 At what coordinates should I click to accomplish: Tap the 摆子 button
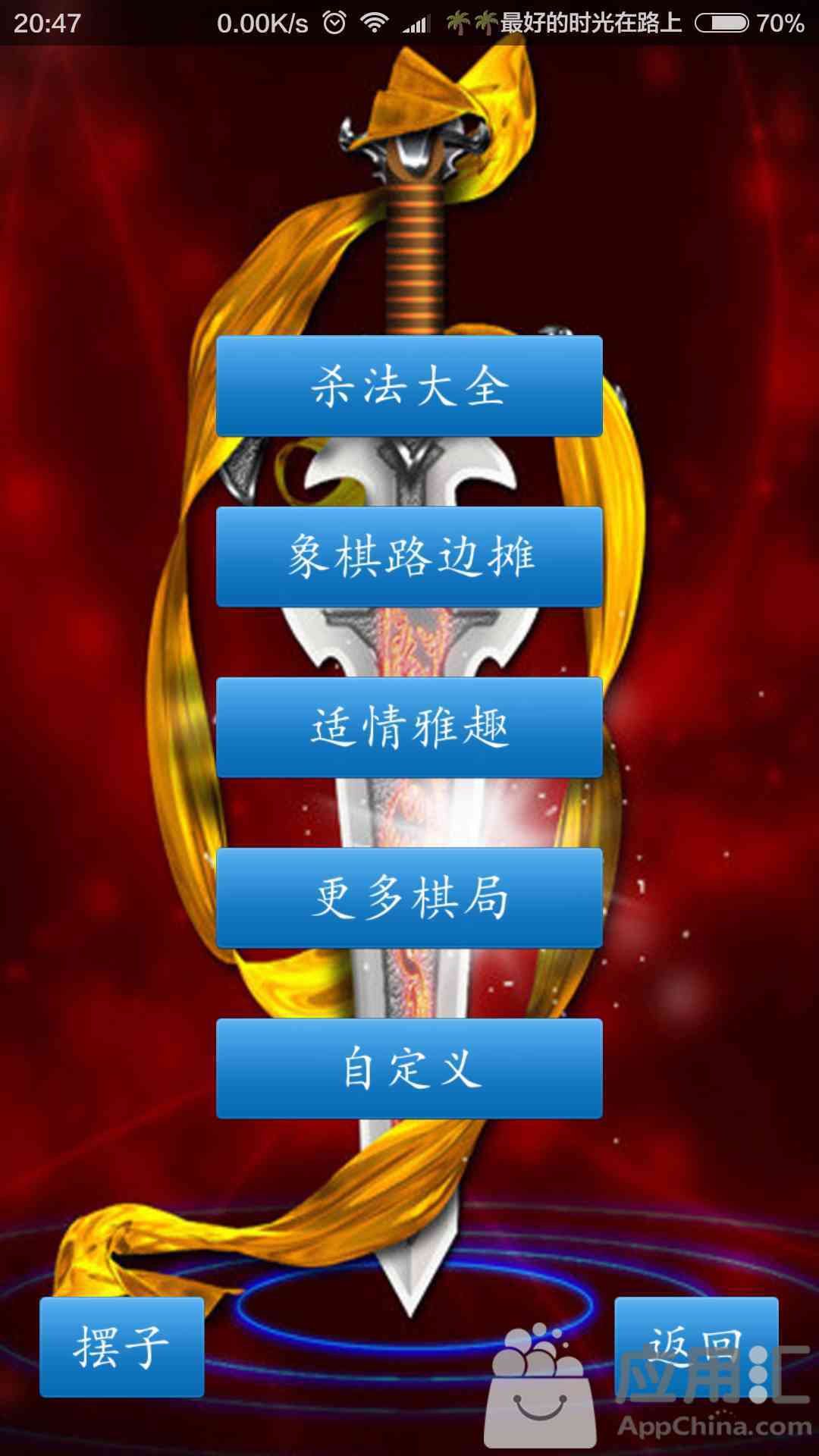122,1347
